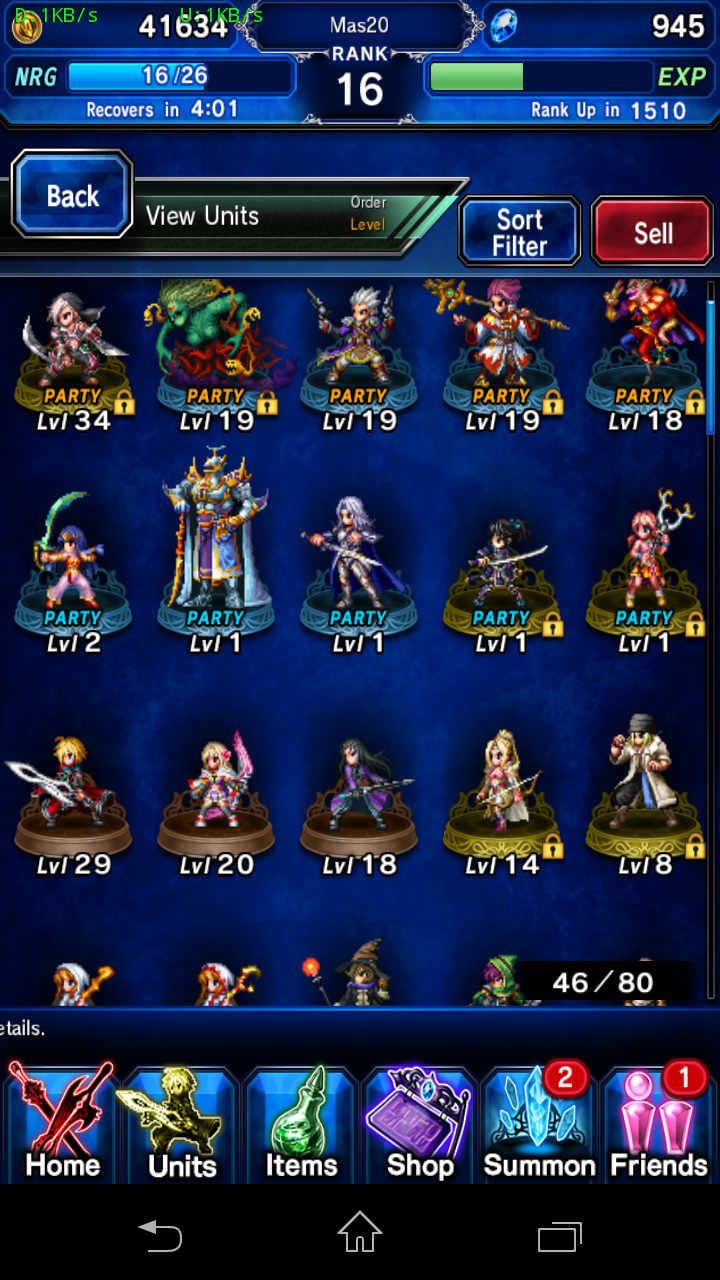
Task: Switch to the Units tab
Action: (182, 1125)
